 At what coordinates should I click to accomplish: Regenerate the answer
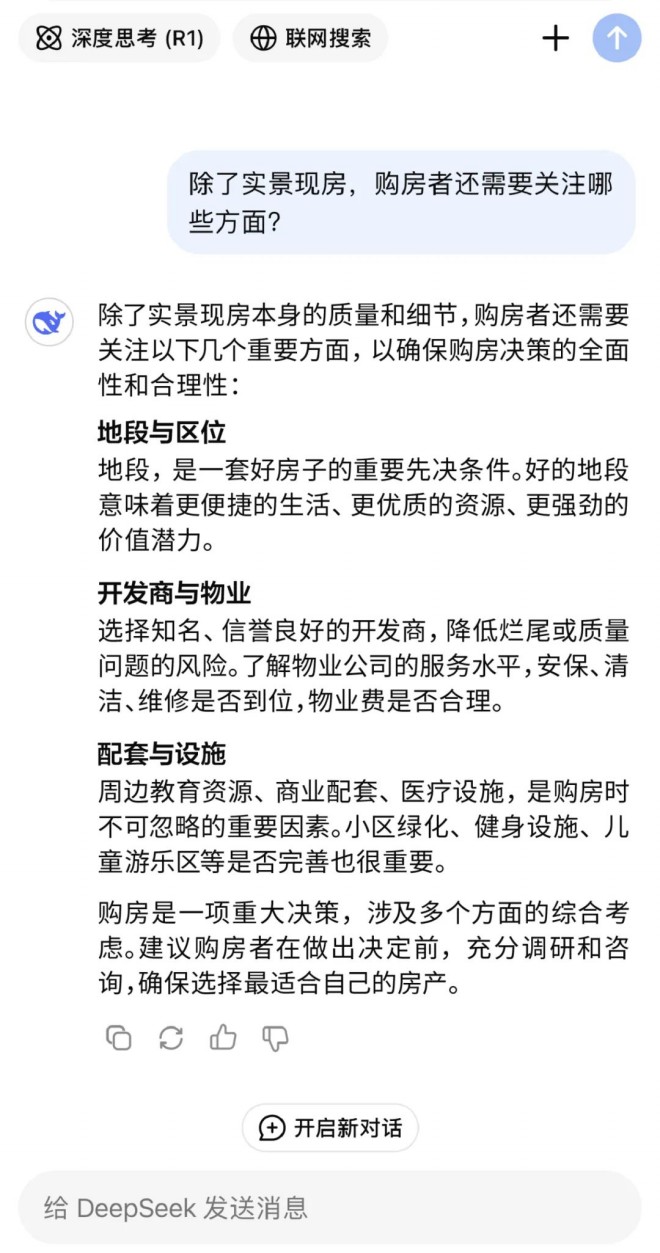tap(171, 1038)
